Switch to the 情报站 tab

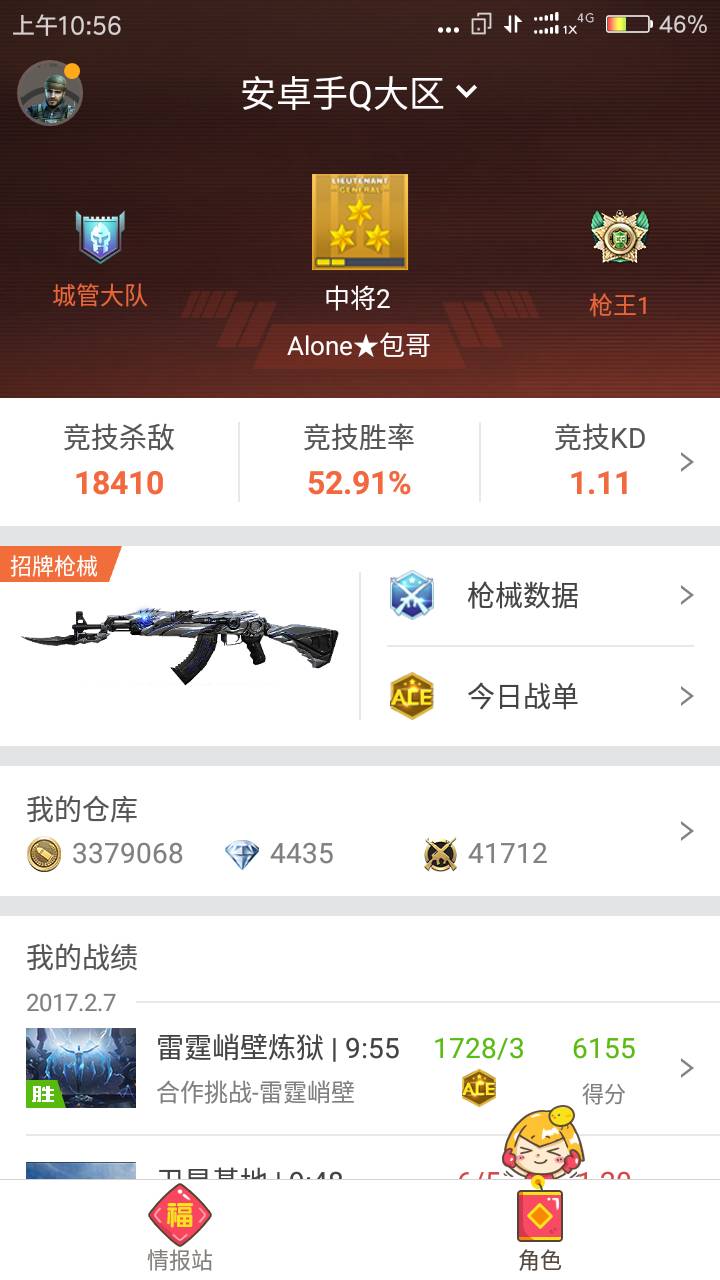pyautogui.click(x=180, y=1230)
